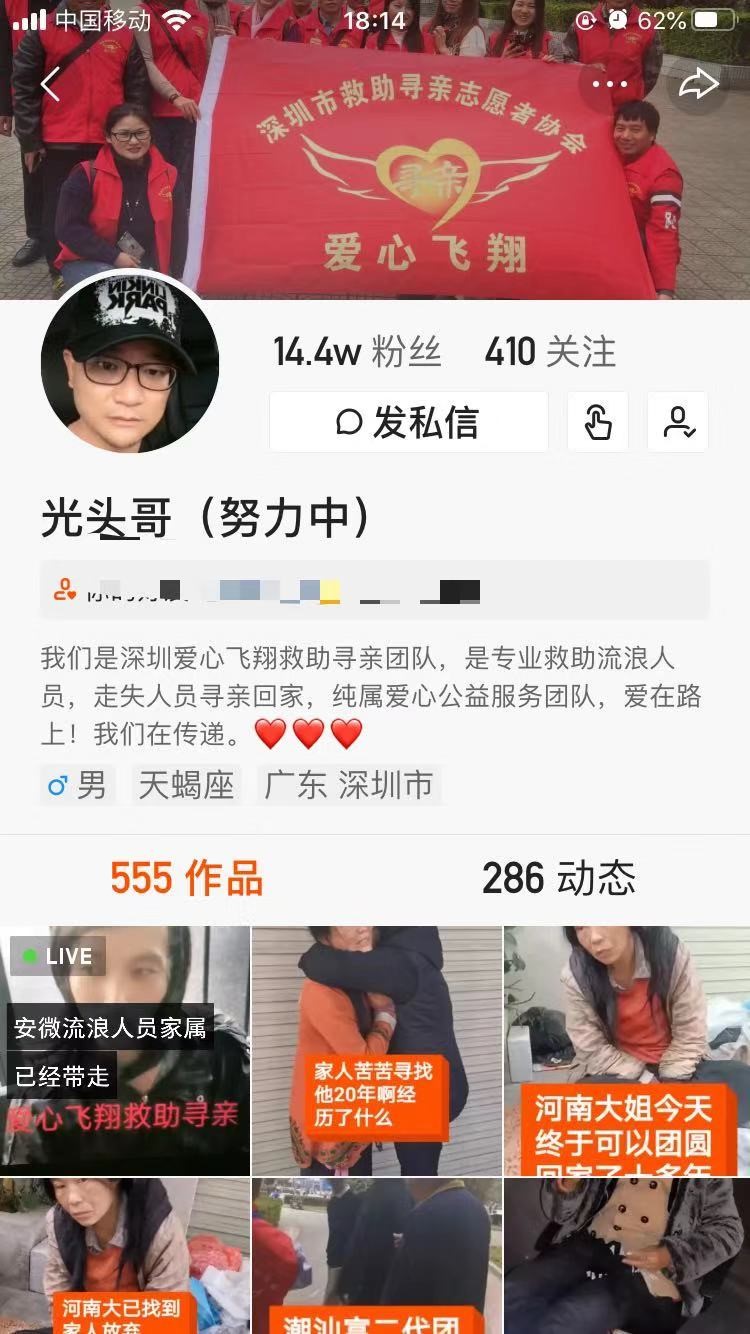Open the 14.4w 粉丝 followers list
Image resolution: width=750 pixels, height=1334 pixels.
click(x=357, y=352)
